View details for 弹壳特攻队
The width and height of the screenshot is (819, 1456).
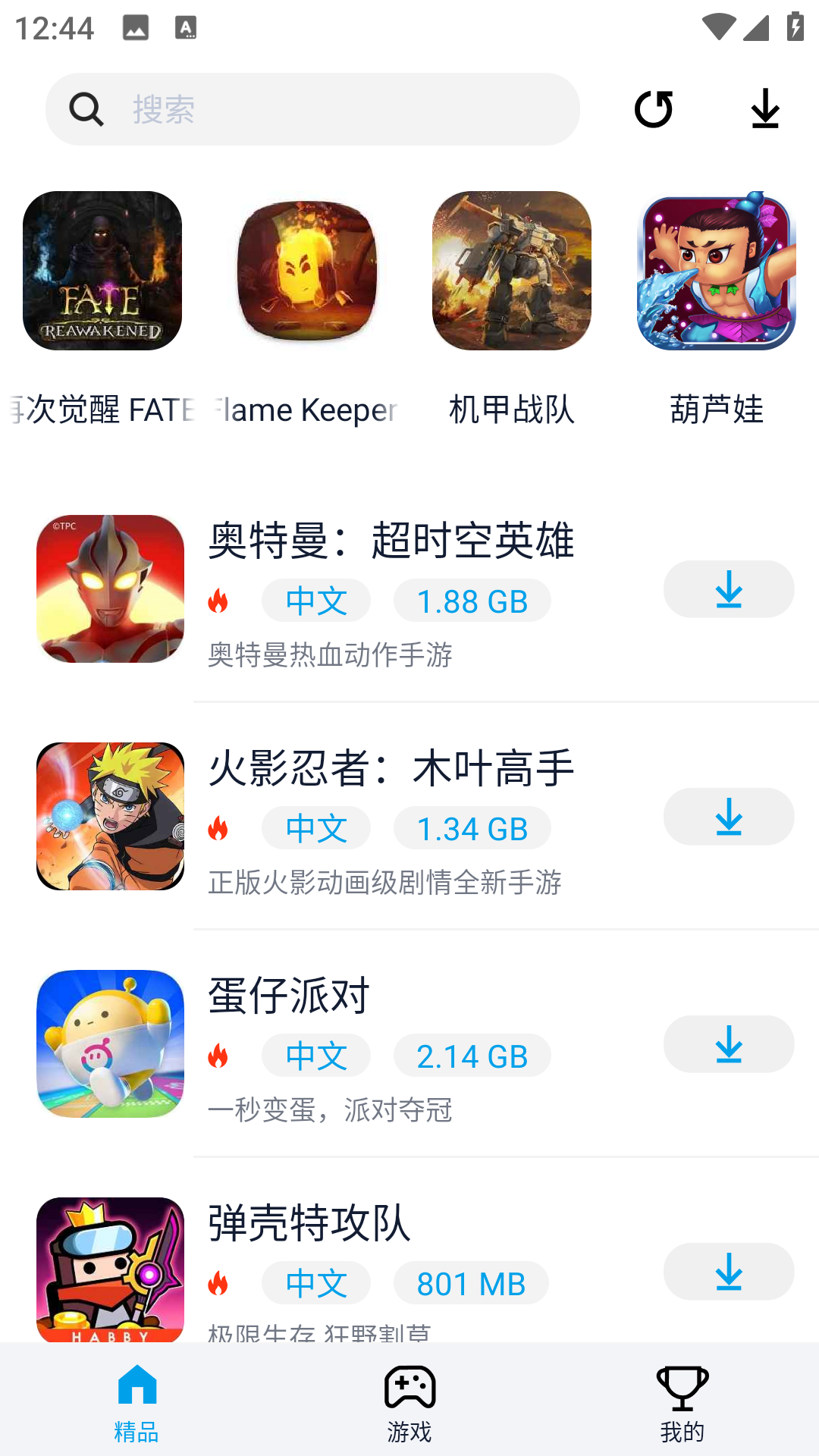click(309, 1224)
